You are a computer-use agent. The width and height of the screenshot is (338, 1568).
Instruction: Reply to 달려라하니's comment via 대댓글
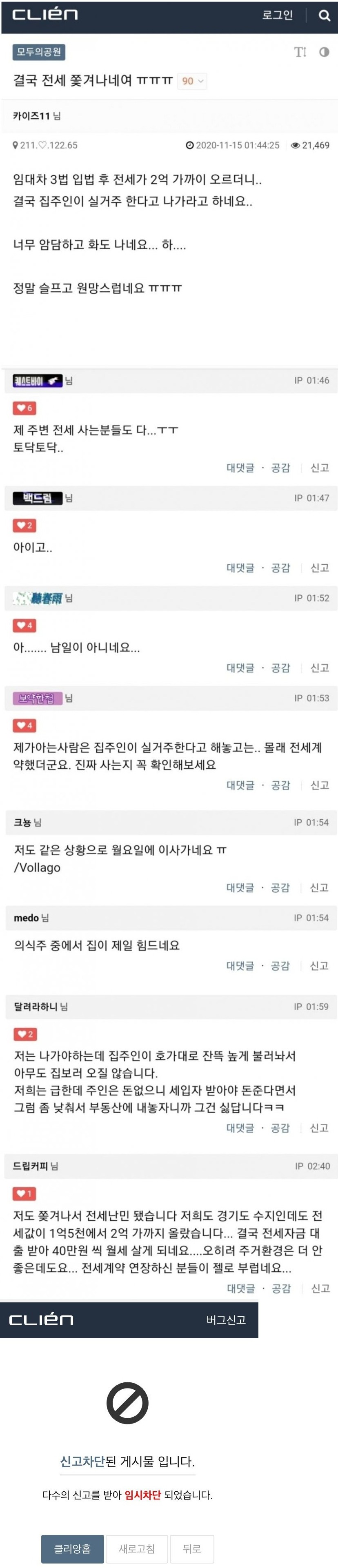point(240,1127)
